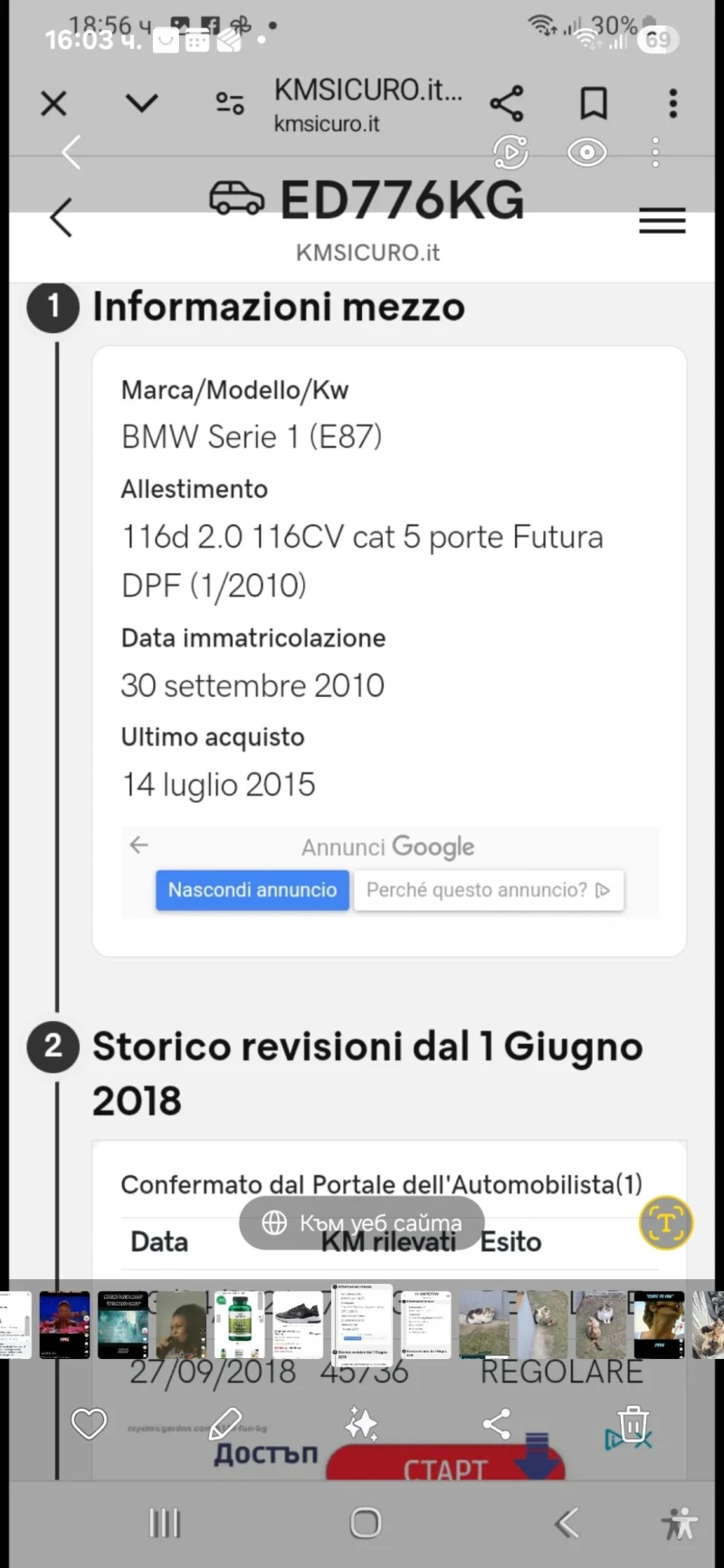Viewport: 724px width, 1568px height.
Task: Tap the system home button
Action: click(365, 1524)
